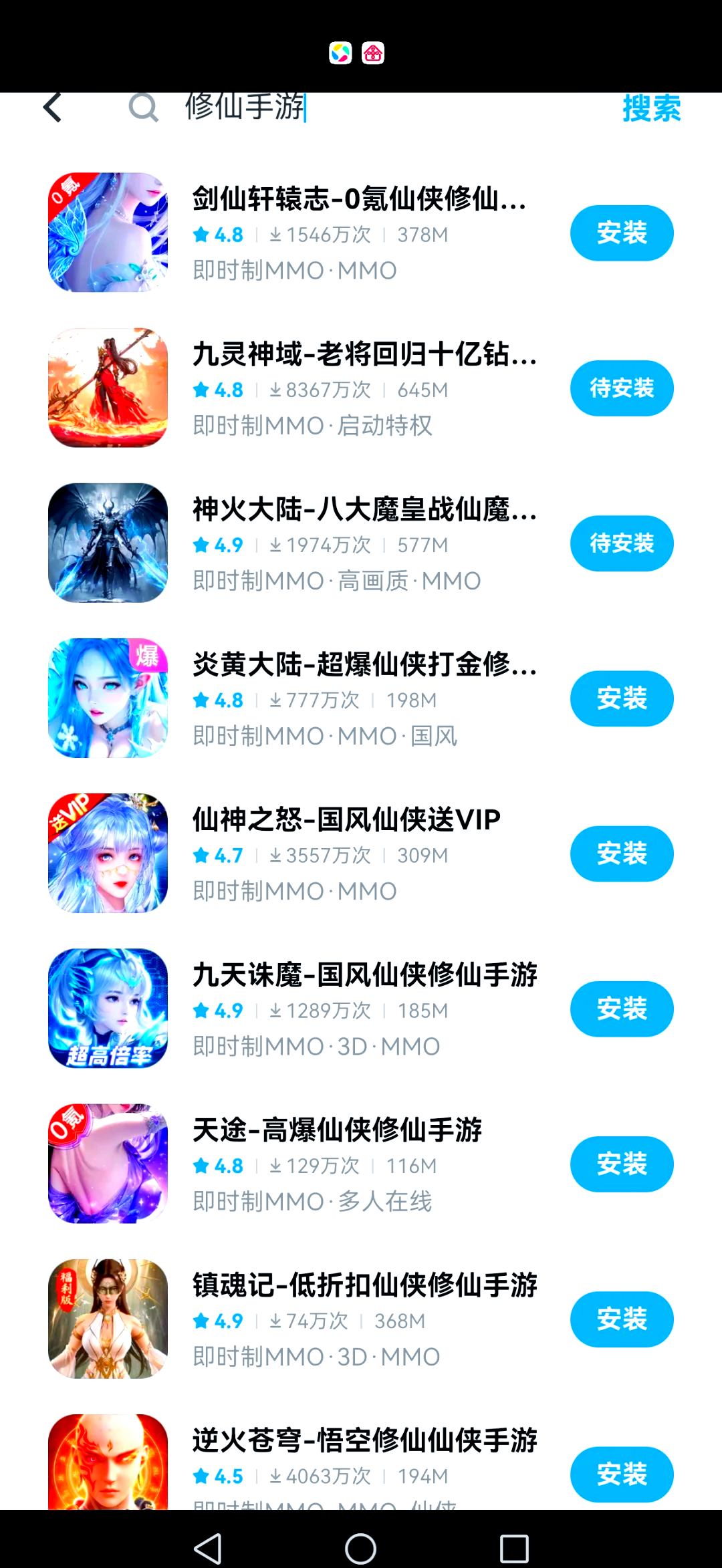Install 炎黄大陆 with 安装 button
The image size is (722, 1568).
(x=621, y=698)
